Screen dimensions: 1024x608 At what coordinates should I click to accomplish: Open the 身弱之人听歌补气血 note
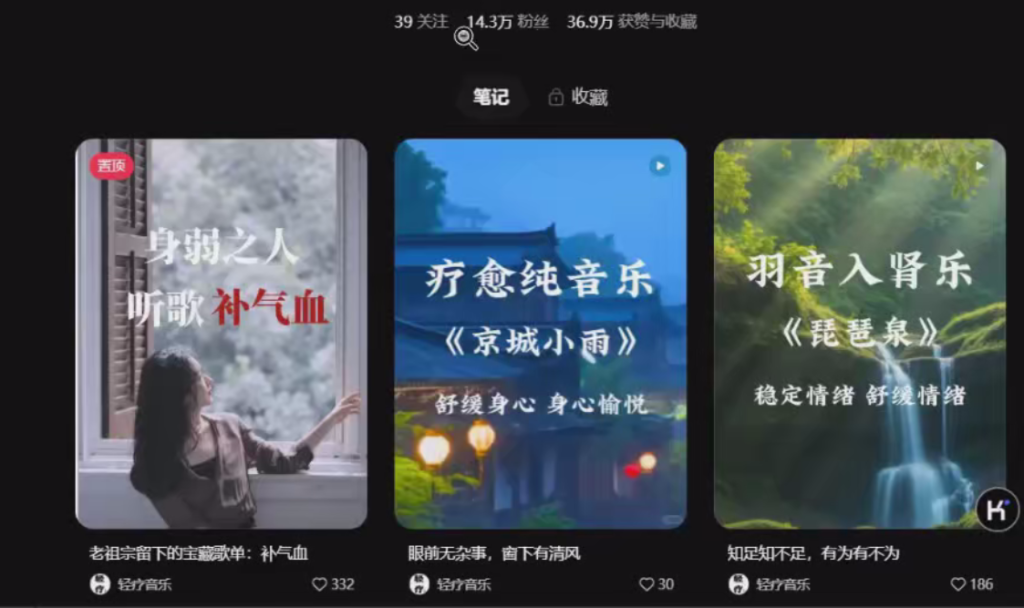pos(221,333)
